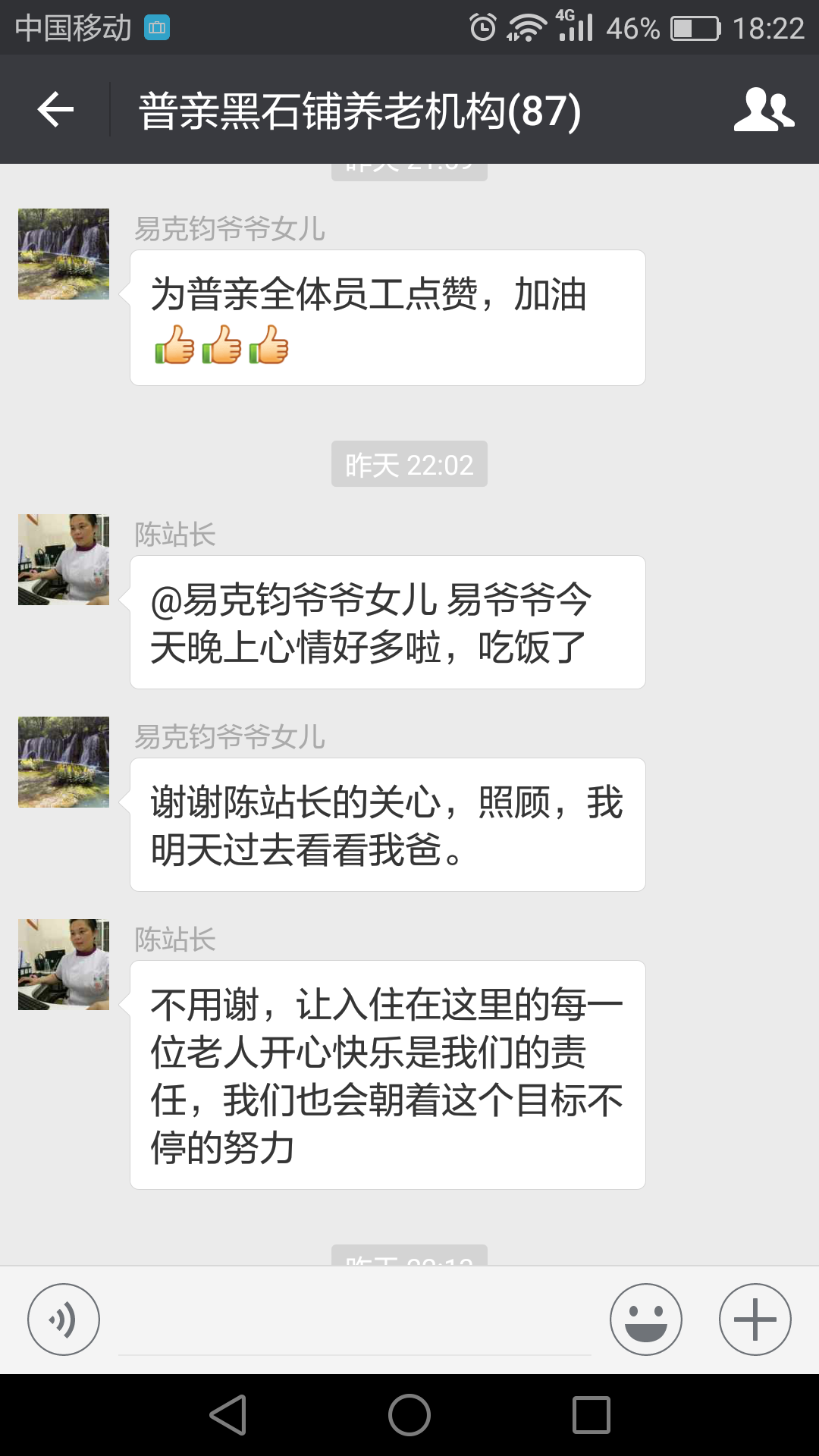Open the emoji sticker panel
The width and height of the screenshot is (819, 1456).
[x=645, y=1319]
